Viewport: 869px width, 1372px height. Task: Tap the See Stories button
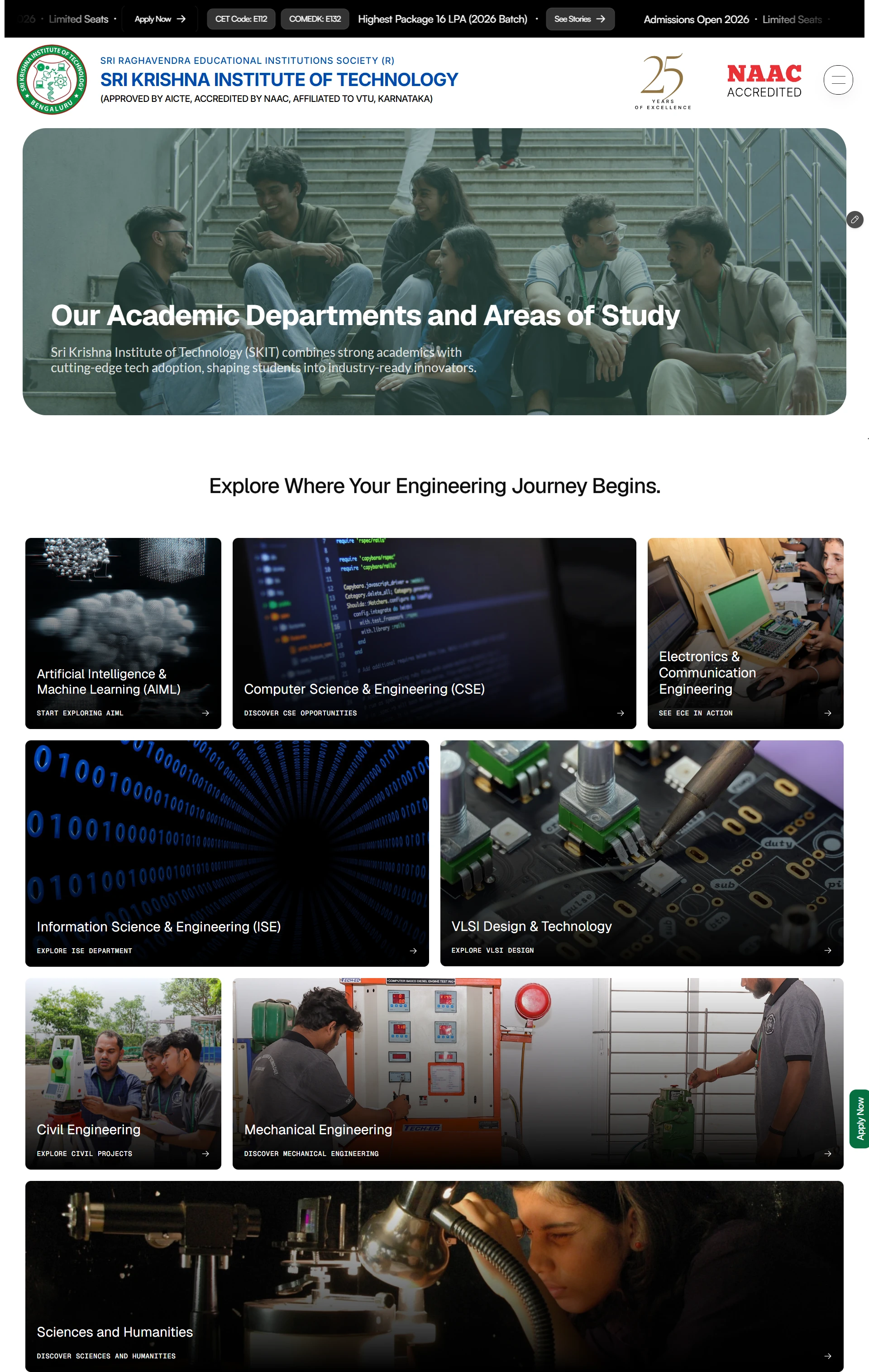pyautogui.click(x=580, y=19)
